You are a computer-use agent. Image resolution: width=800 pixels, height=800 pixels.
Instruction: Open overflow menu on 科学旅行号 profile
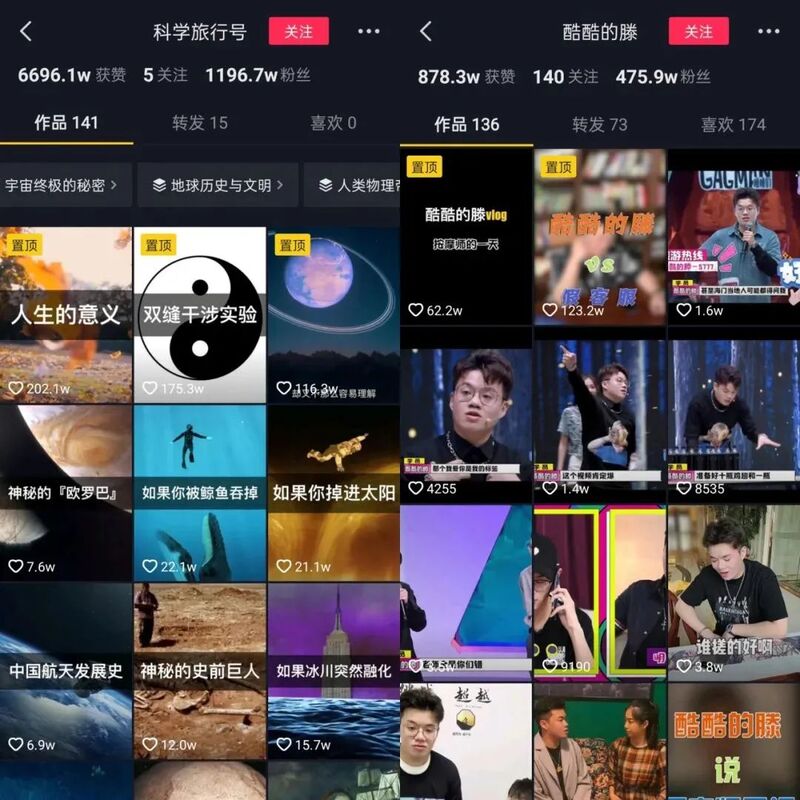[369, 32]
